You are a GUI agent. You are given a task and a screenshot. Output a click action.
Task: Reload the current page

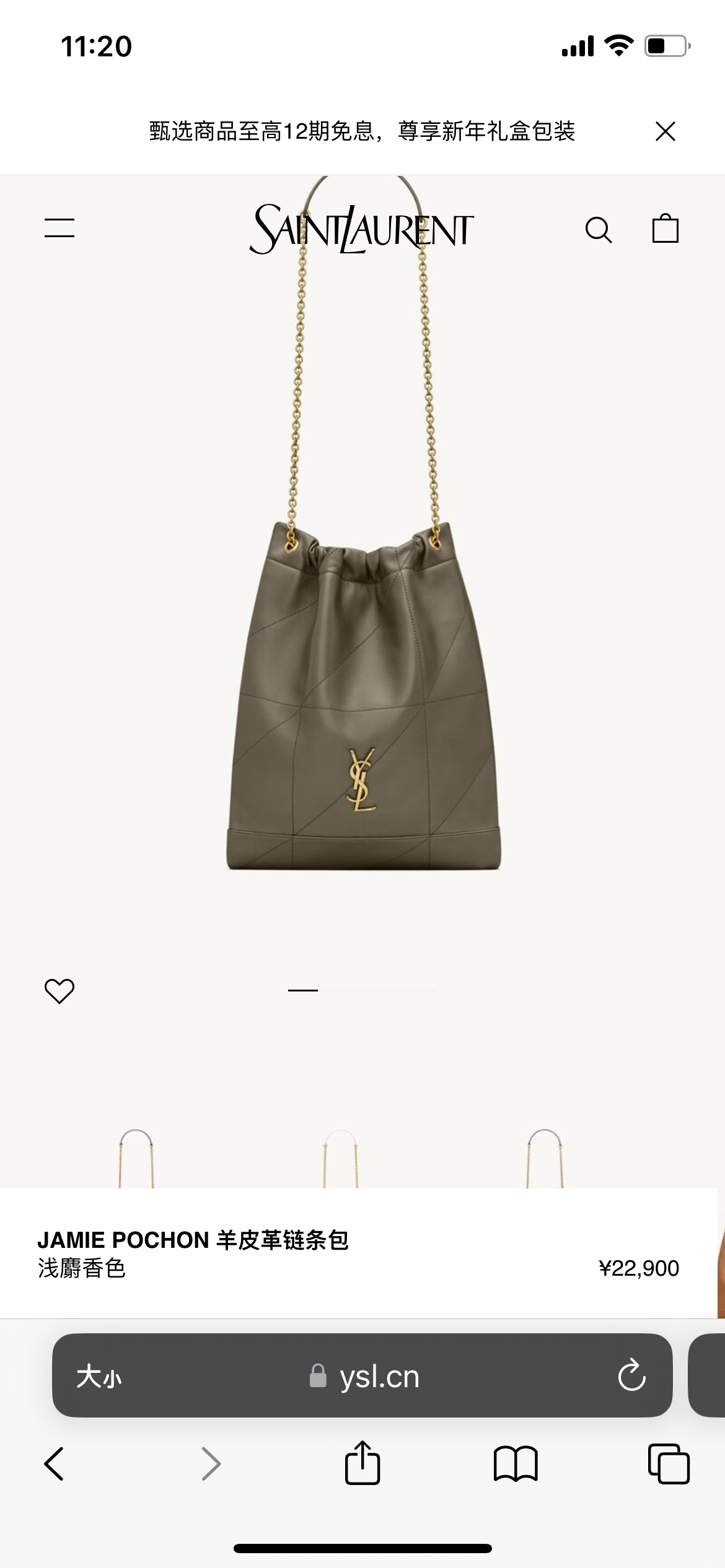(631, 1376)
